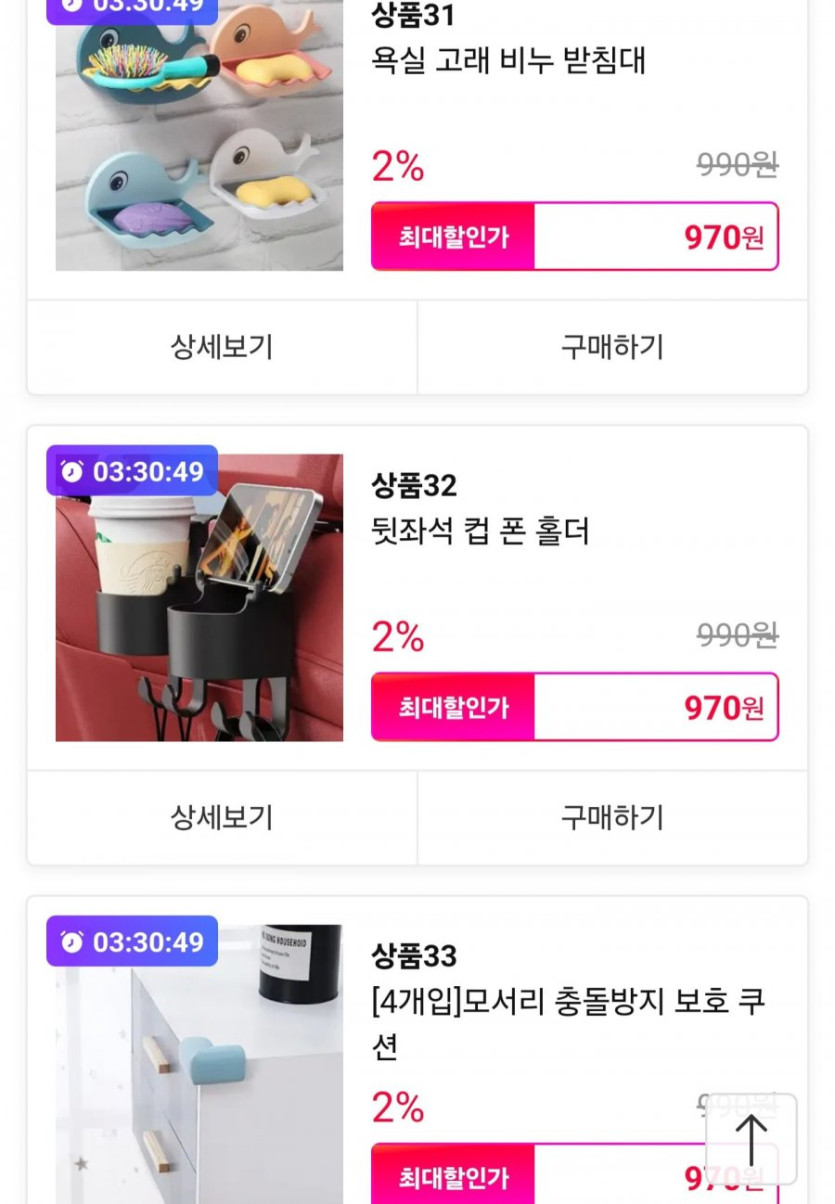
Task: View details of 뒷좌석 컵 폰 홀더
Action: 221,818
